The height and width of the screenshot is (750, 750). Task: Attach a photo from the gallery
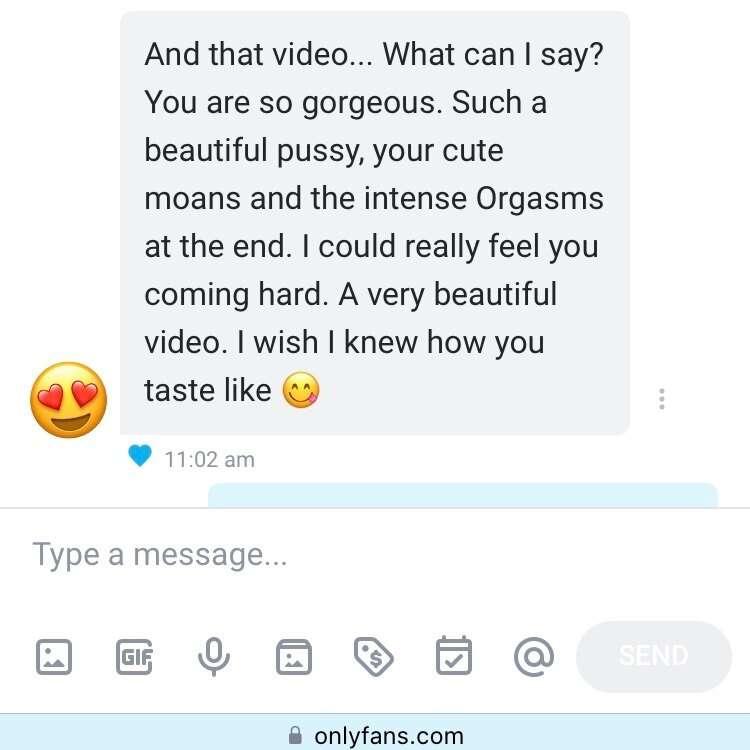[x=54, y=657]
